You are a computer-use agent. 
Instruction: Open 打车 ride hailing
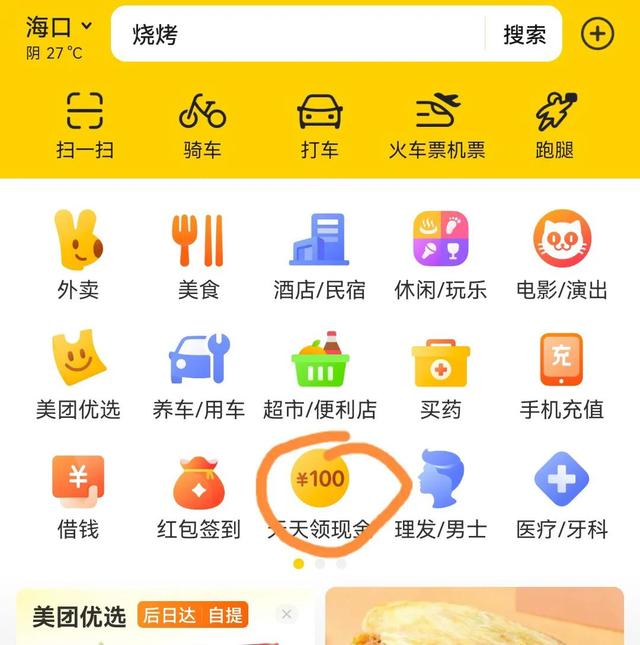pos(320,125)
